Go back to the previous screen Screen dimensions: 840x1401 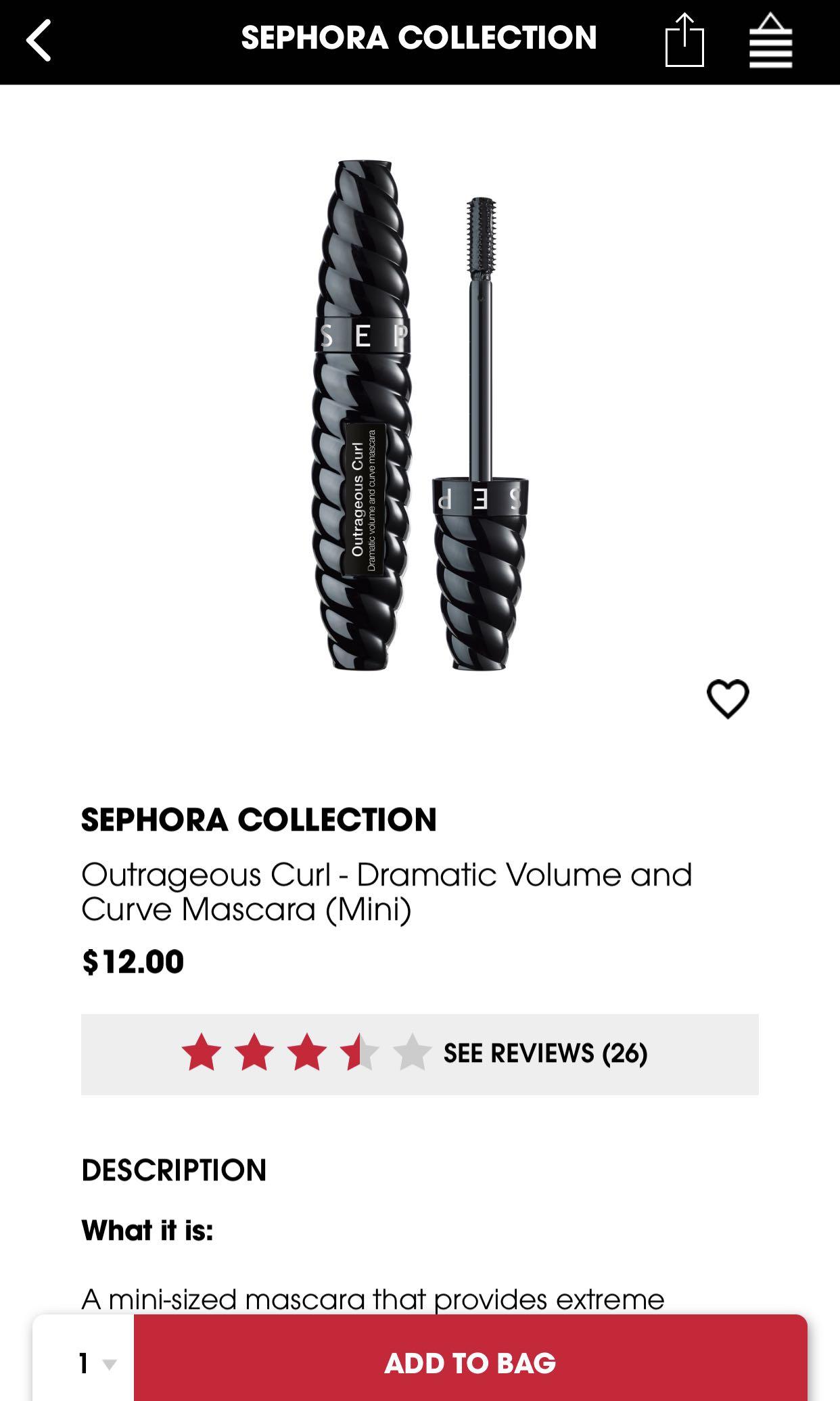click(39, 41)
